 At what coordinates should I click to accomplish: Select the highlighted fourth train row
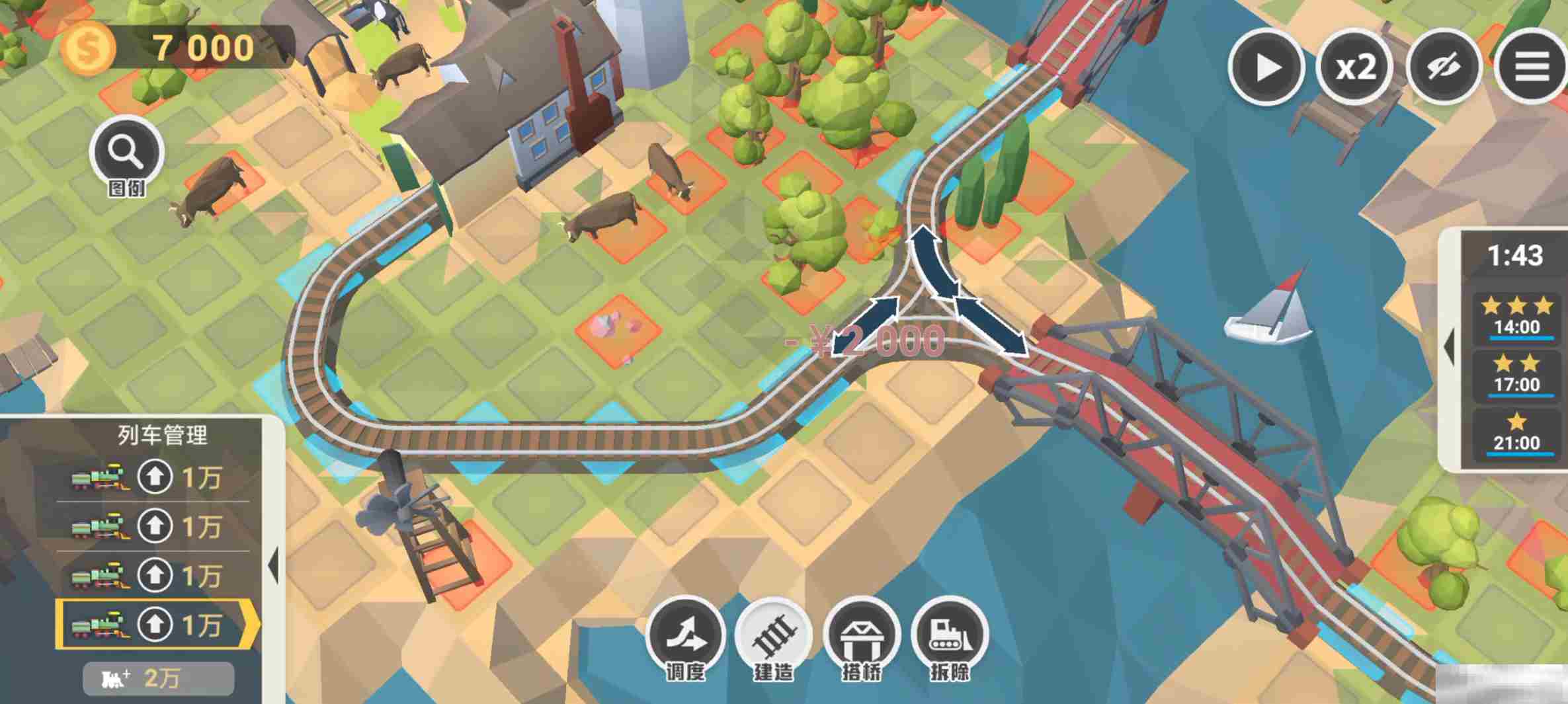click(99, 625)
